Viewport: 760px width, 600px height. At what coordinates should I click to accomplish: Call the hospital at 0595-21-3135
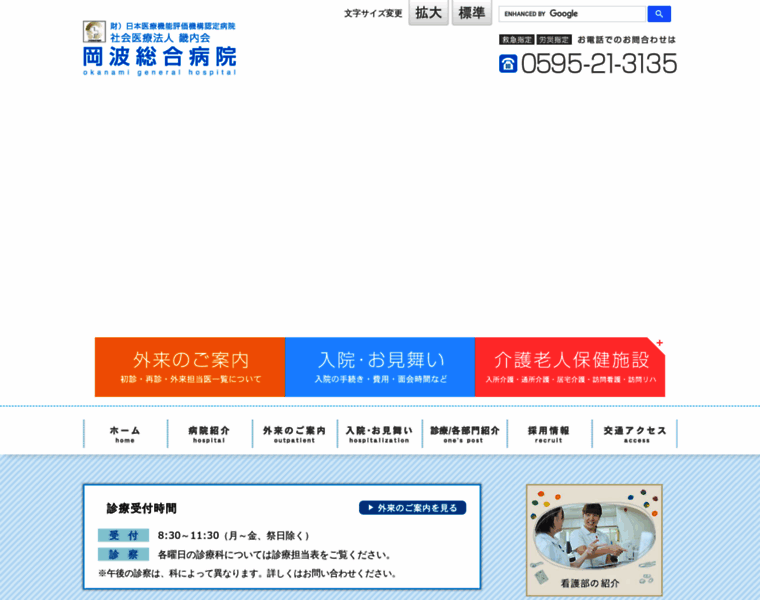(597, 63)
